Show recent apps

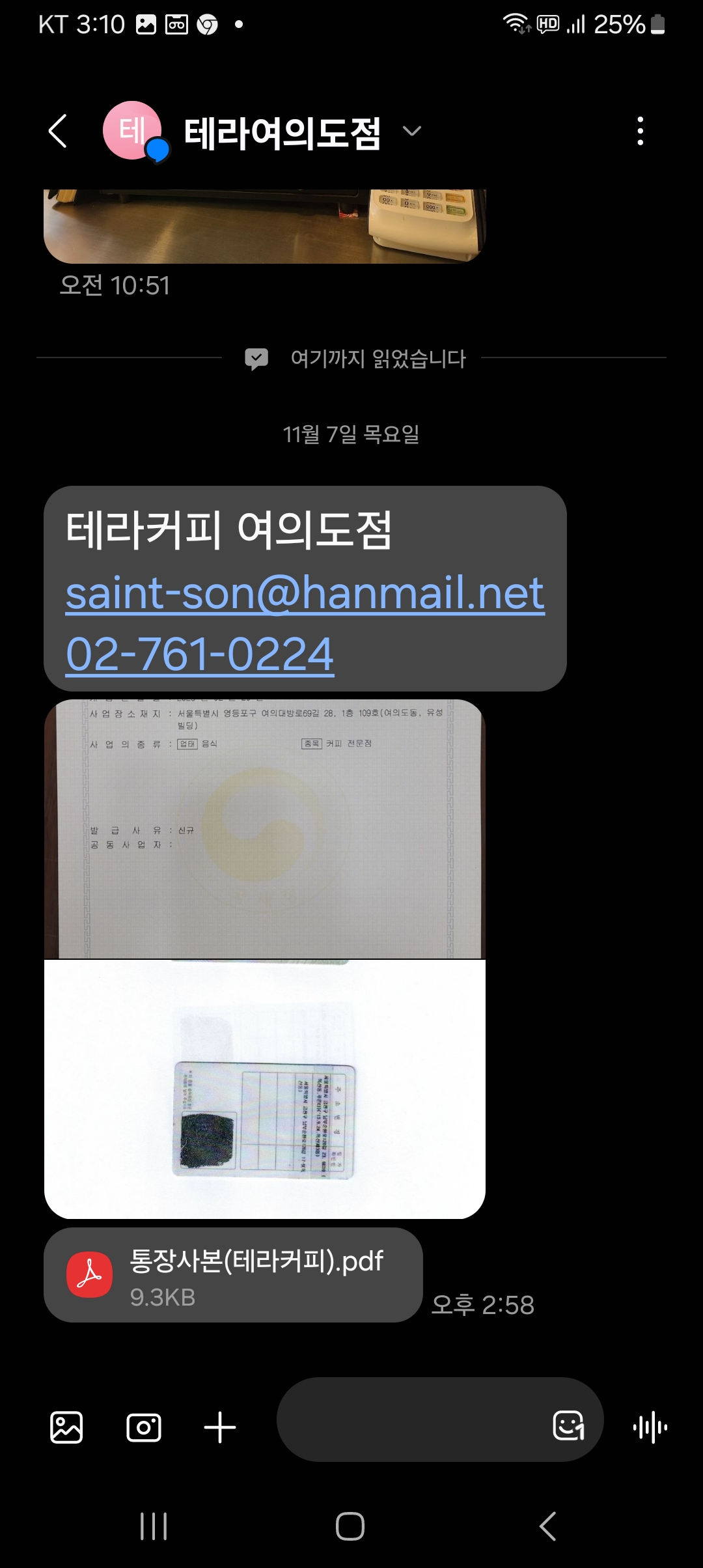[154, 1526]
